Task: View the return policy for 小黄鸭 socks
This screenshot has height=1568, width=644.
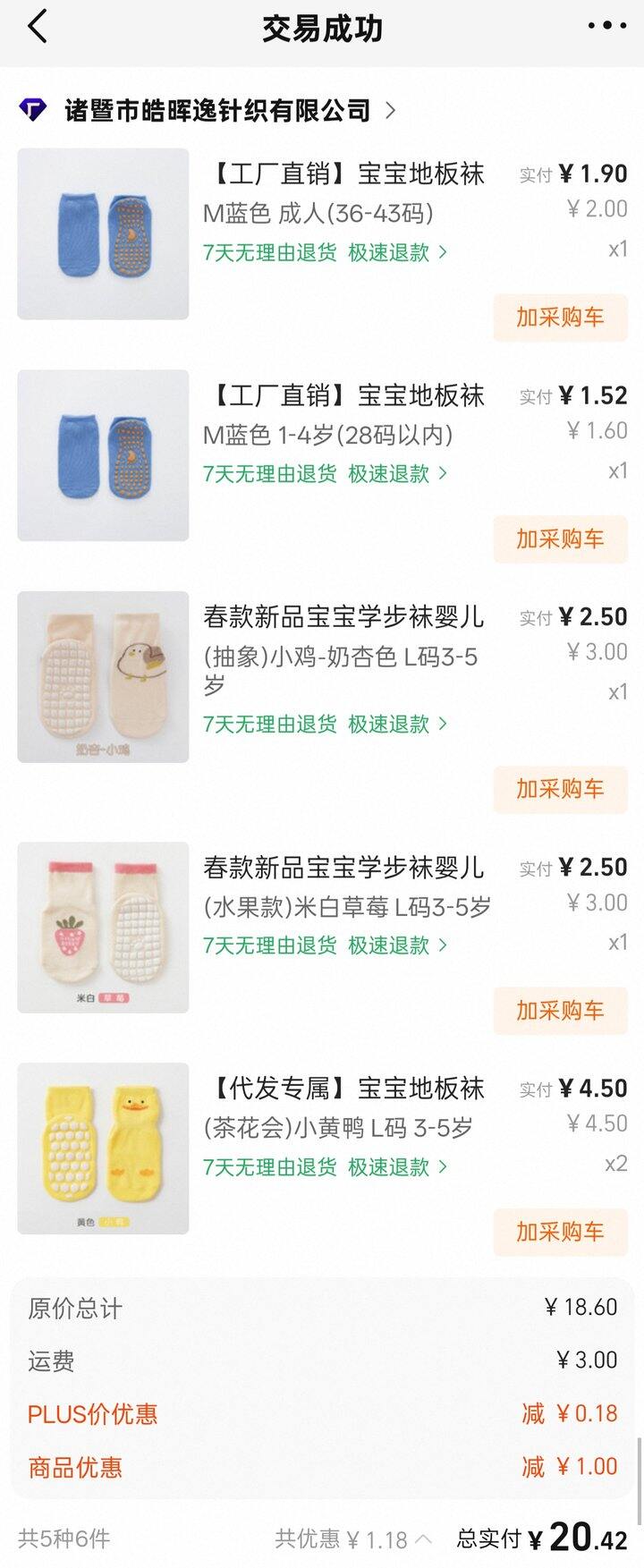Action: (x=325, y=1167)
